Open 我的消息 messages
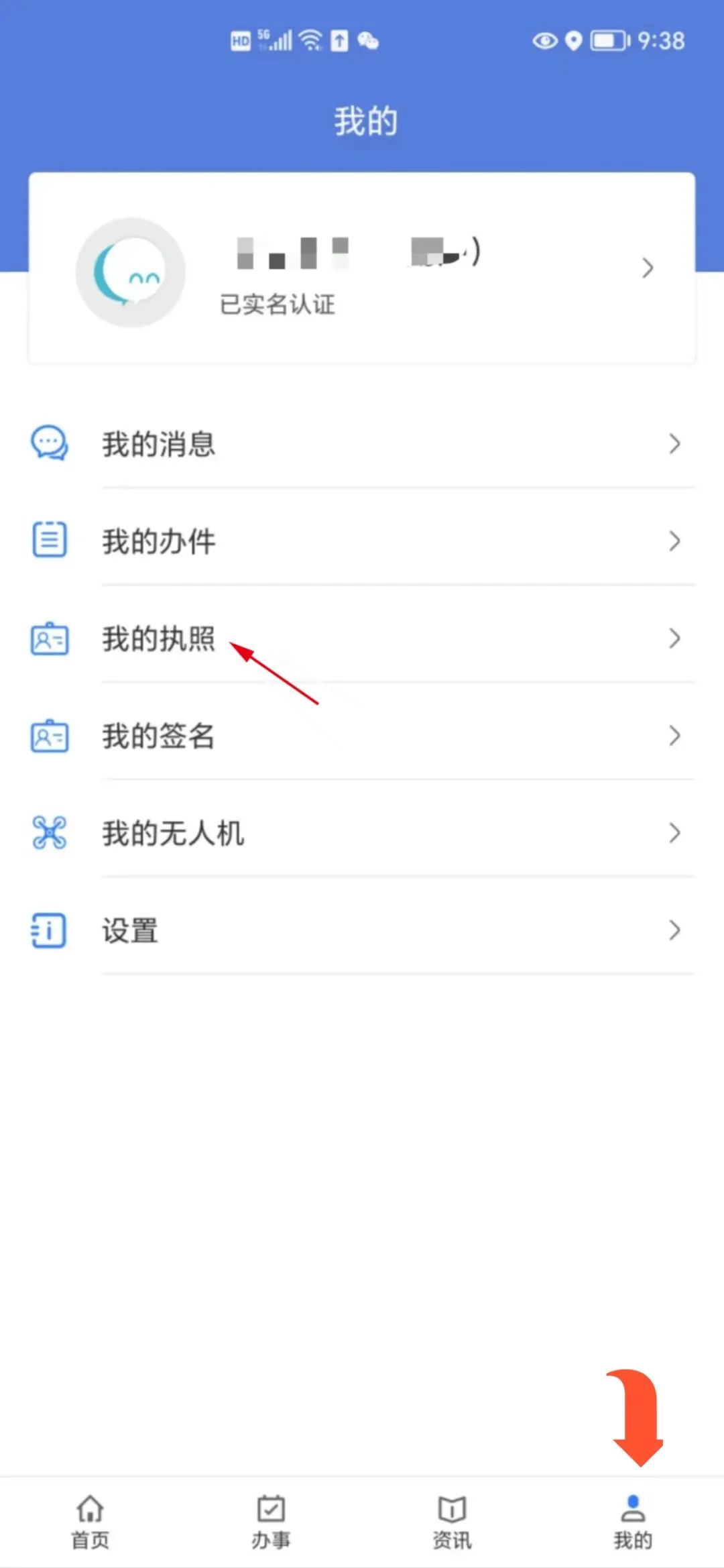 coord(362,444)
